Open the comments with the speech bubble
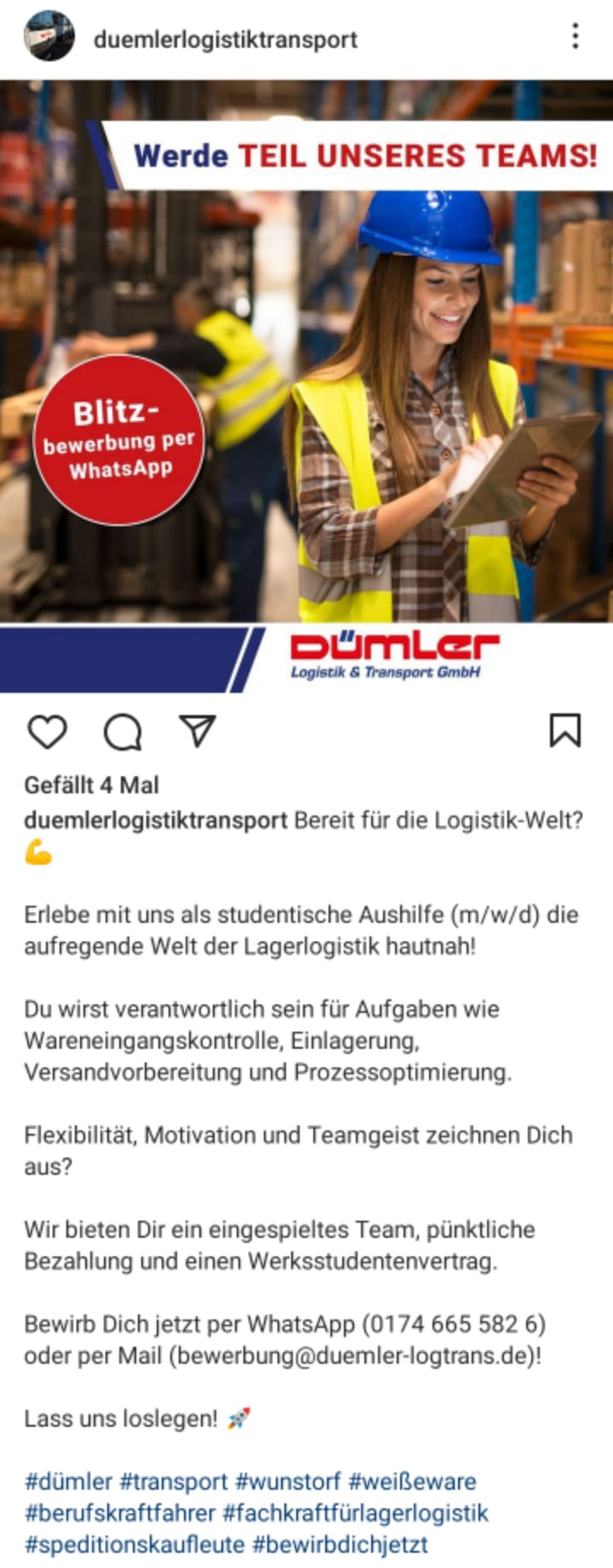613x1568 pixels. pyautogui.click(x=123, y=732)
